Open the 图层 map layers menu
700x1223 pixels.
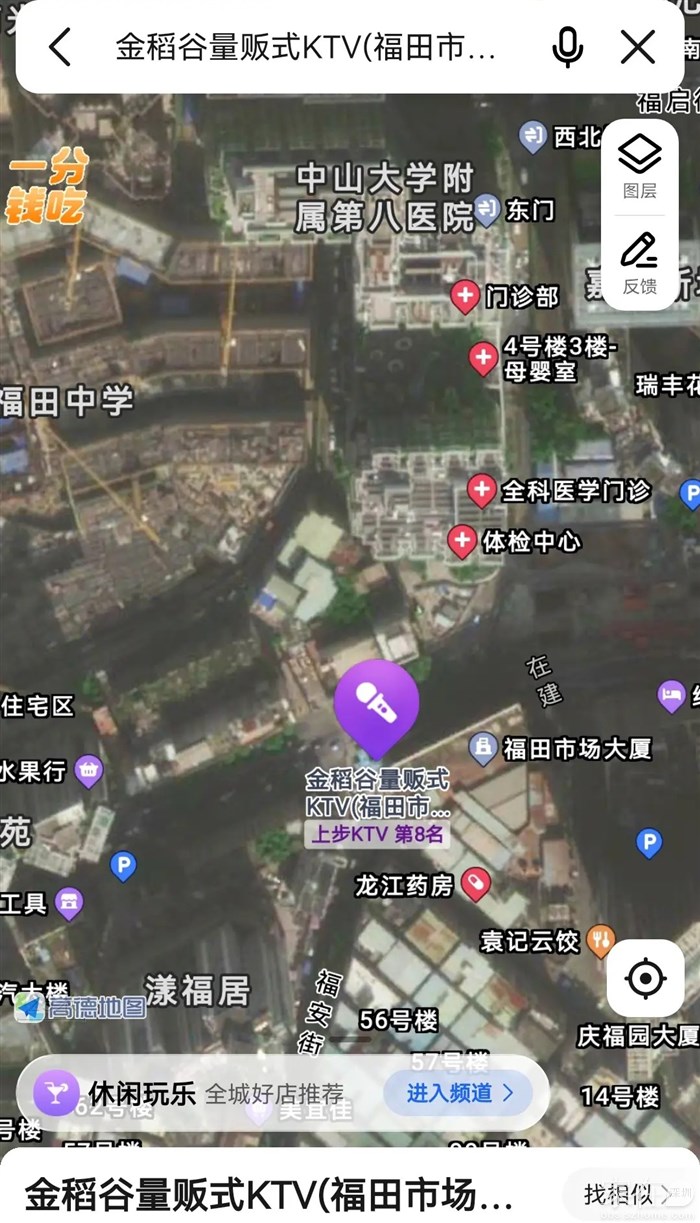640,165
